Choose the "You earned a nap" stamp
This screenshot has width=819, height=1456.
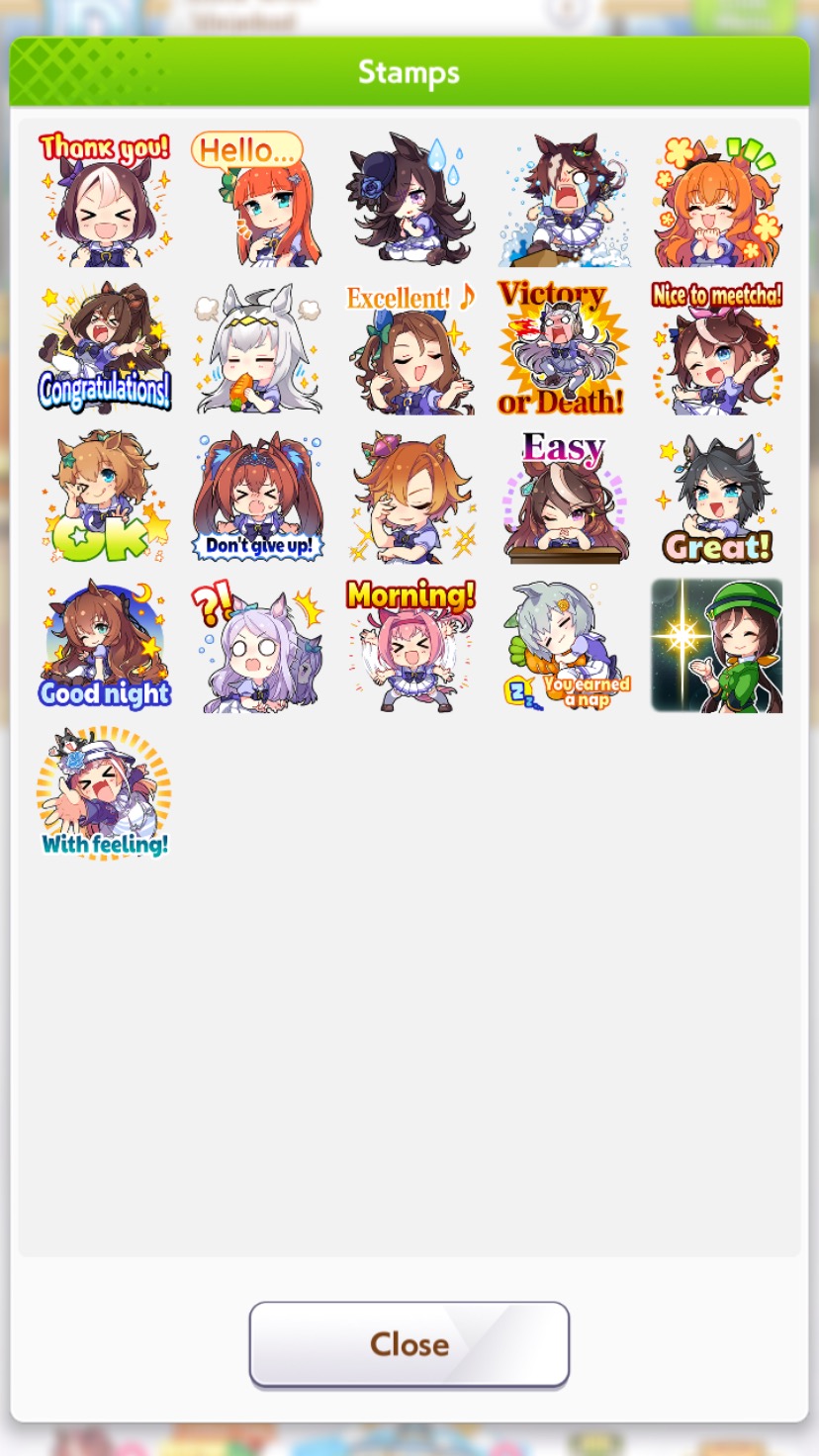coord(563,645)
